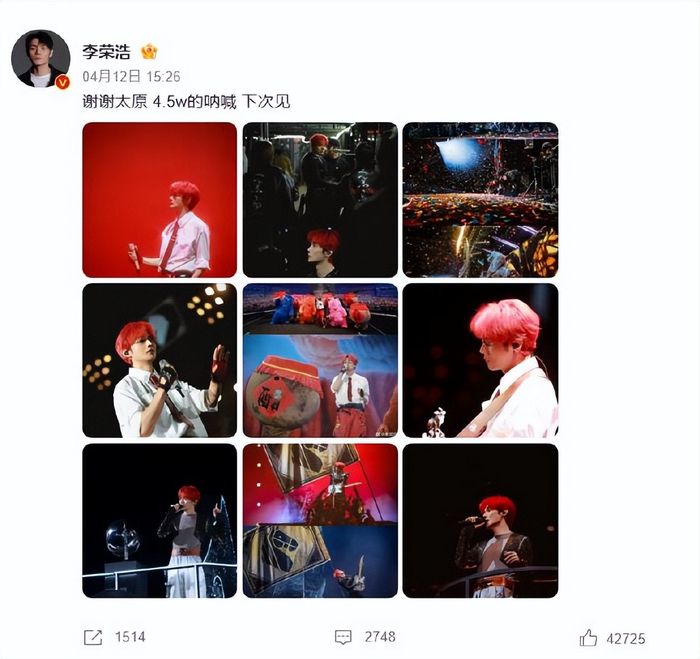Tap the username 李荣浩
The width and height of the screenshot is (700, 659).
pyautogui.click(x=106, y=52)
